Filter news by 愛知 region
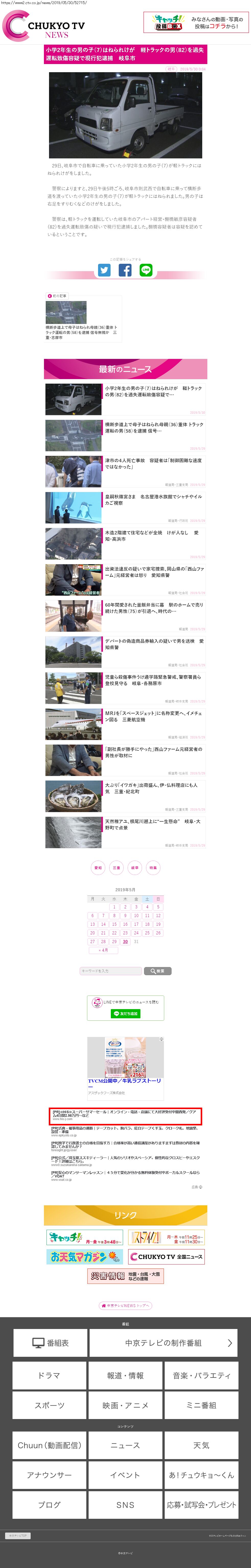Screen dimensions: 251x1568 coord(98,867)
